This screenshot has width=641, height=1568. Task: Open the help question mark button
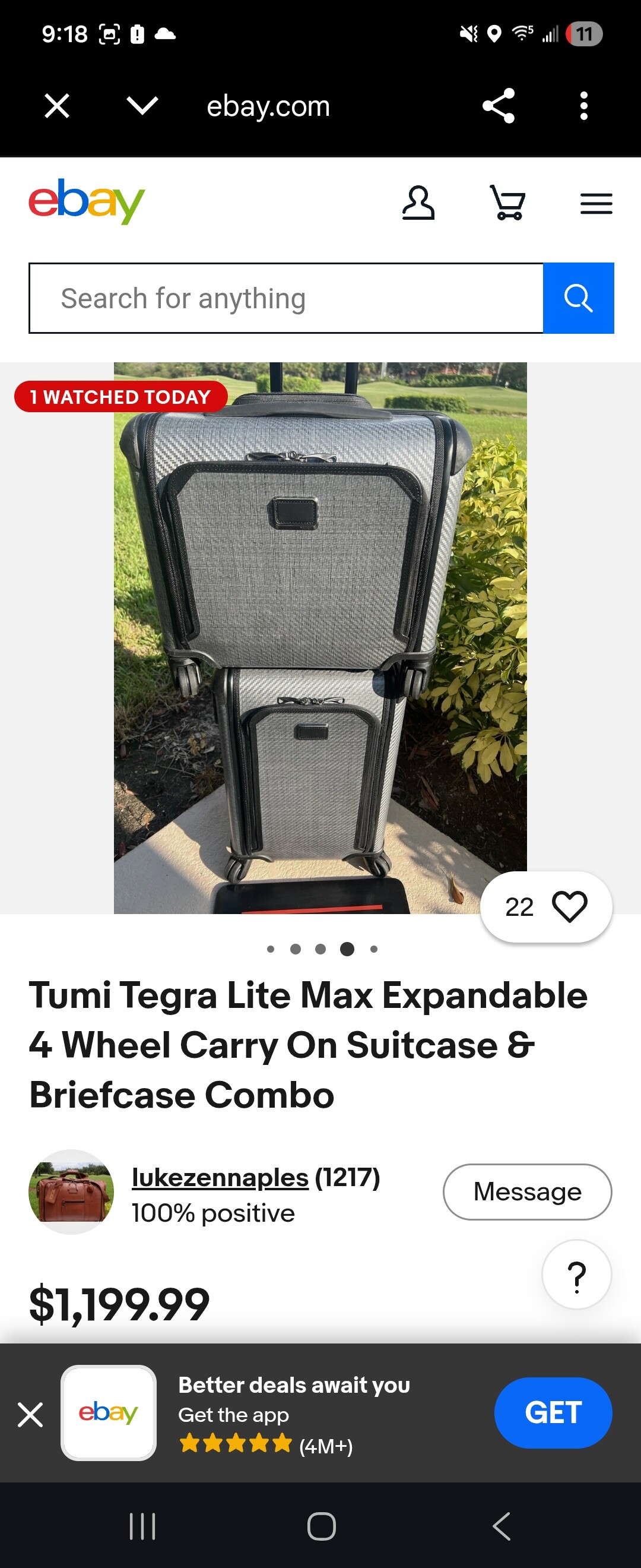click(576, 1275)
